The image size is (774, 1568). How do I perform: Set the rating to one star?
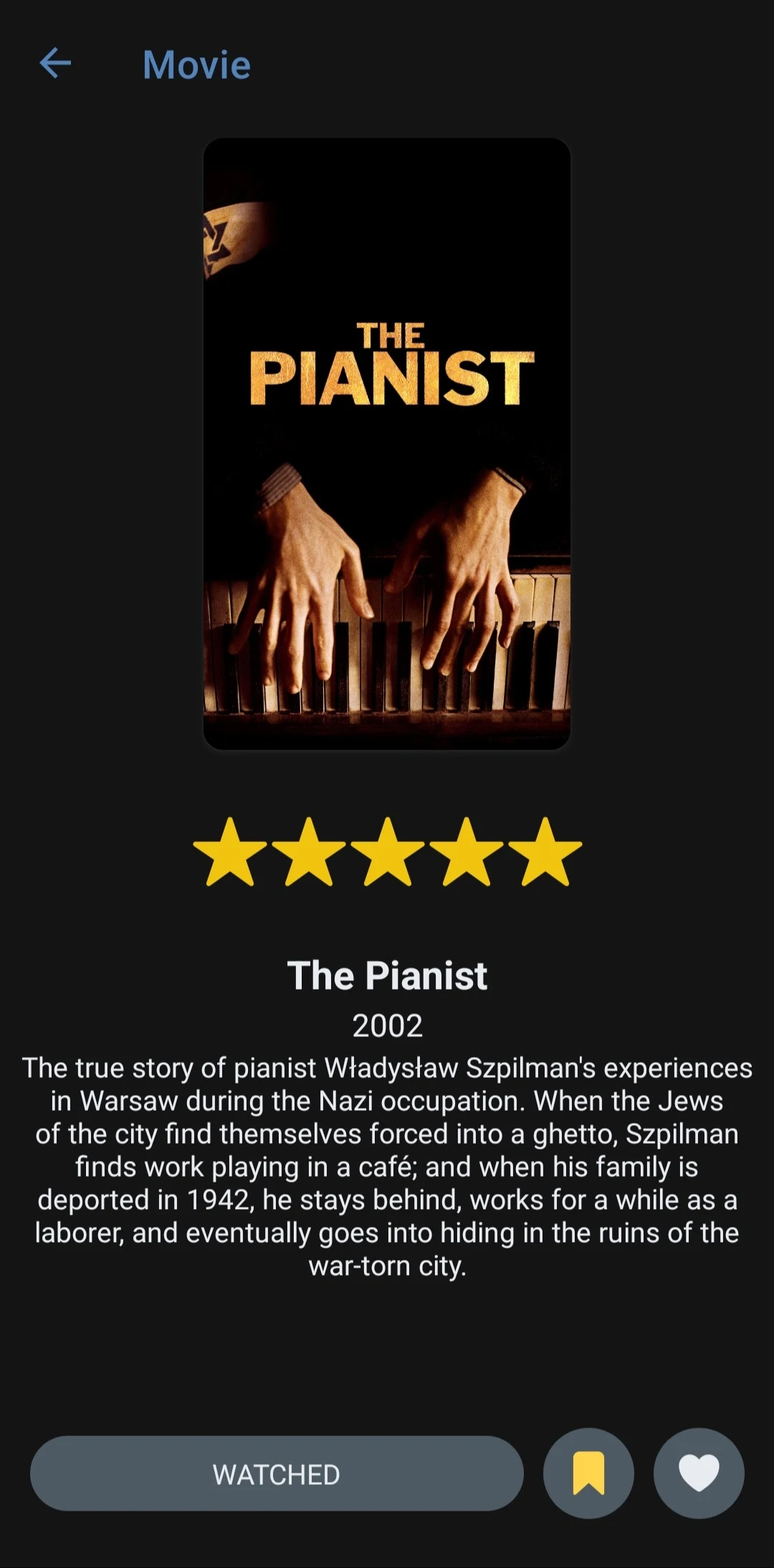click(230, 853)
